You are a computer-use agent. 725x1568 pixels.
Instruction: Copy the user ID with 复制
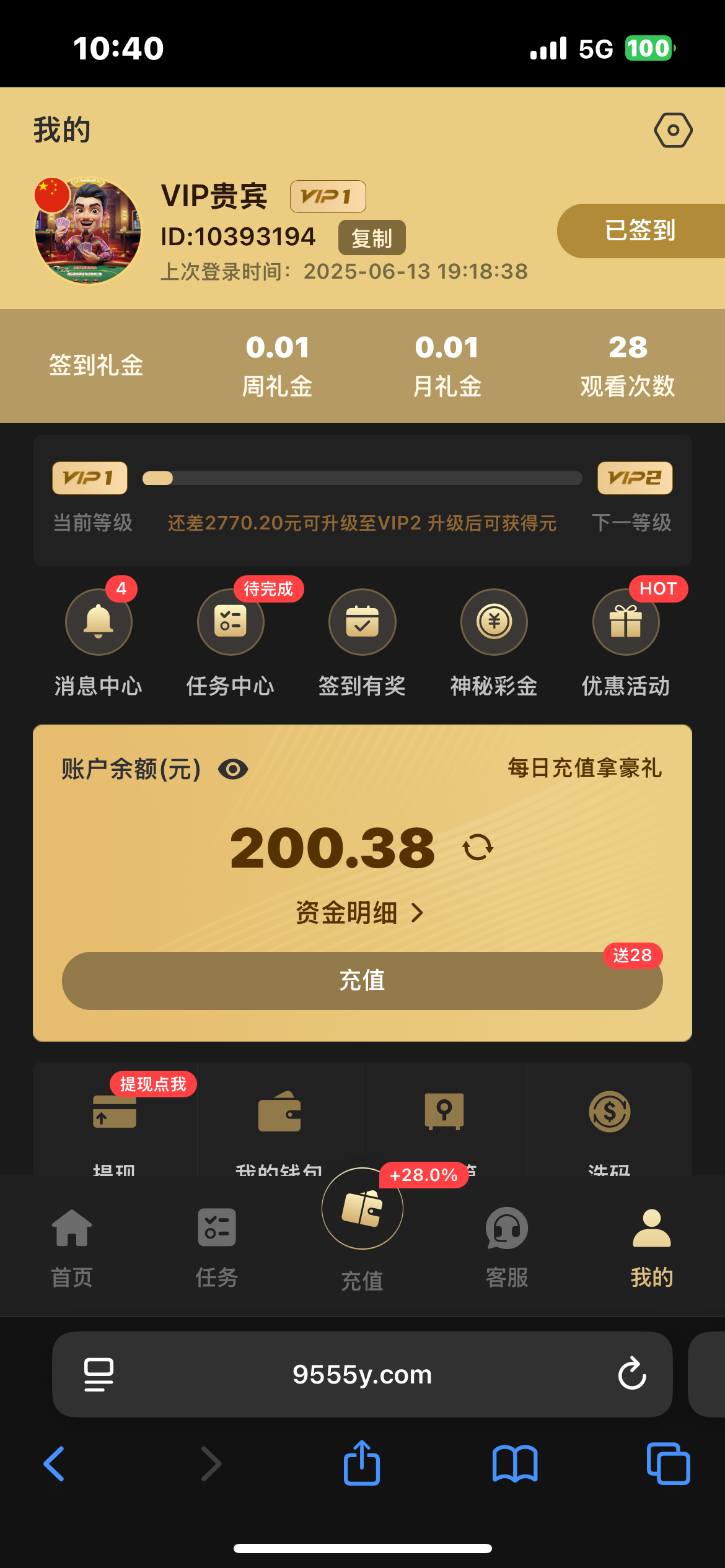click(371, 238)
